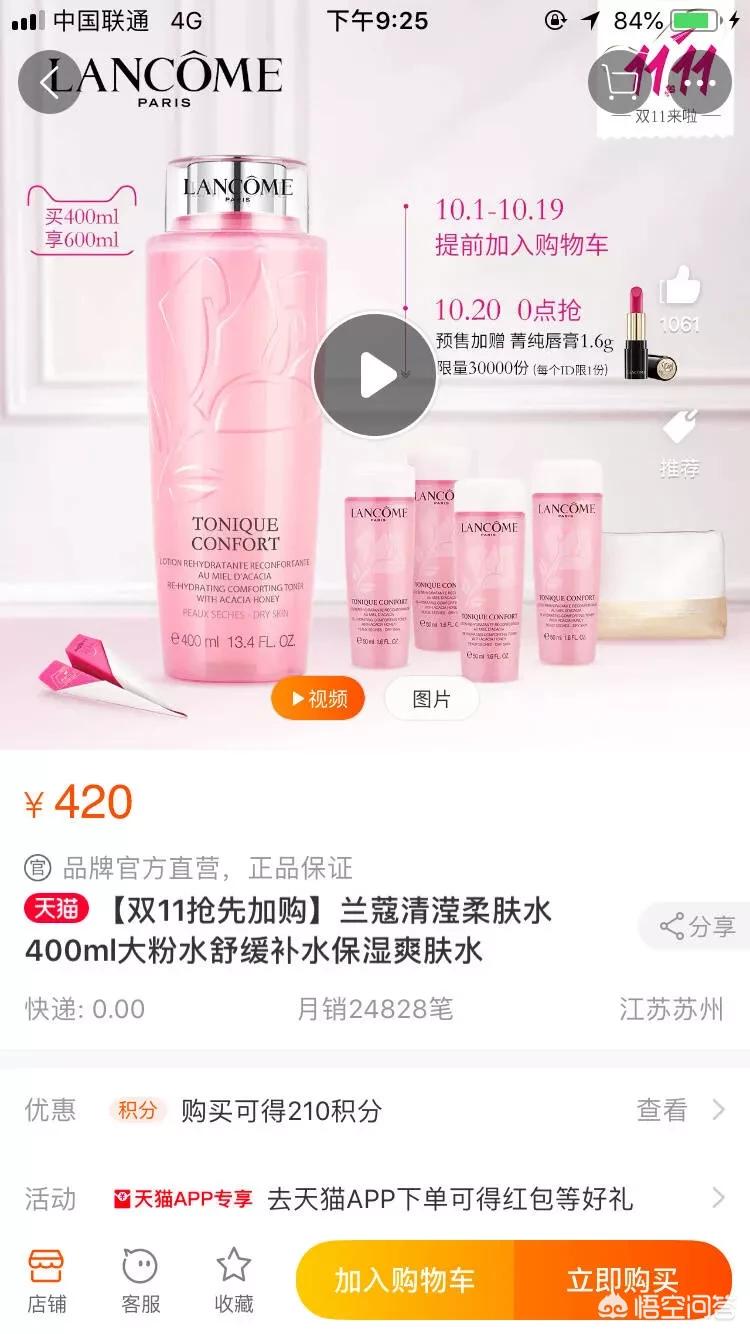Switch to the 视频 tab
The image size is (750, 1334).
pyautogui.click(x=318, y=699)
